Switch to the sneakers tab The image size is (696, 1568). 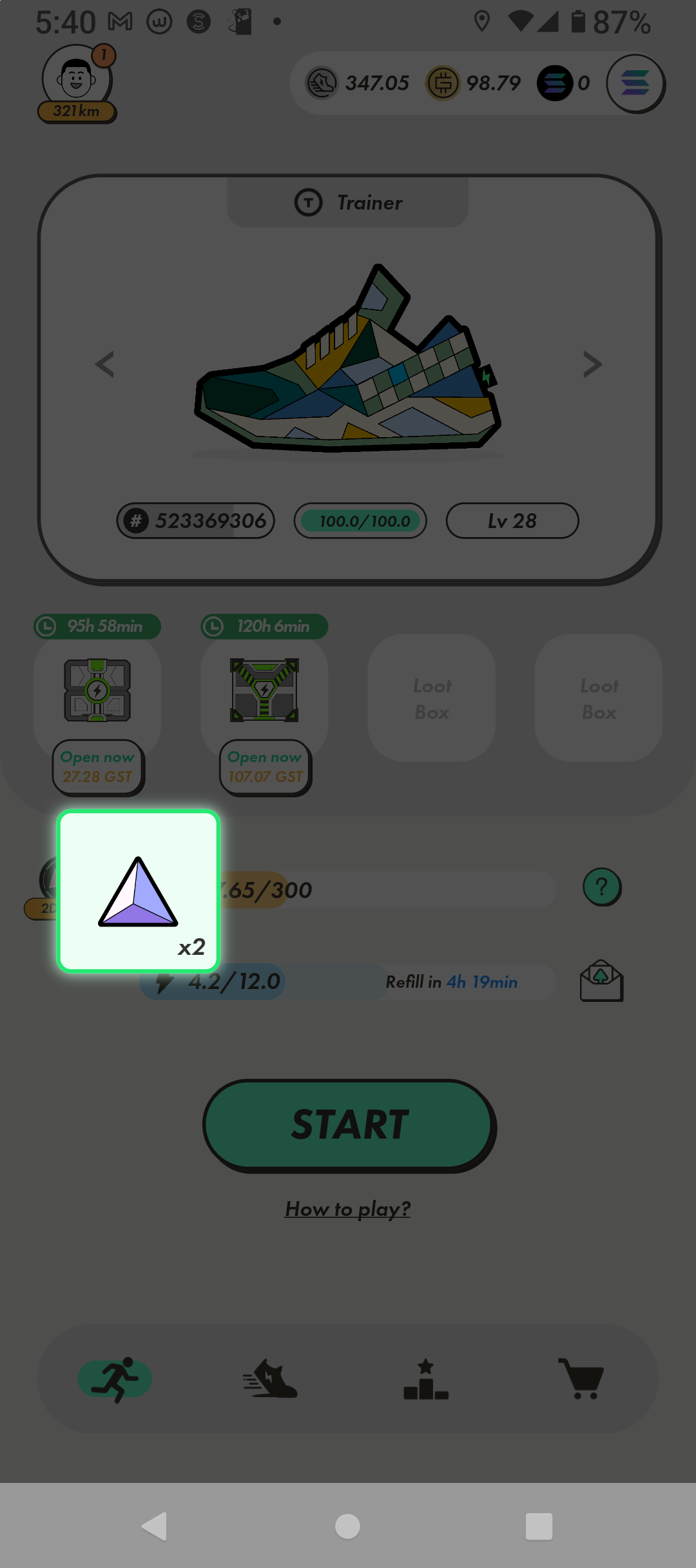click(x=271, y=1379)
